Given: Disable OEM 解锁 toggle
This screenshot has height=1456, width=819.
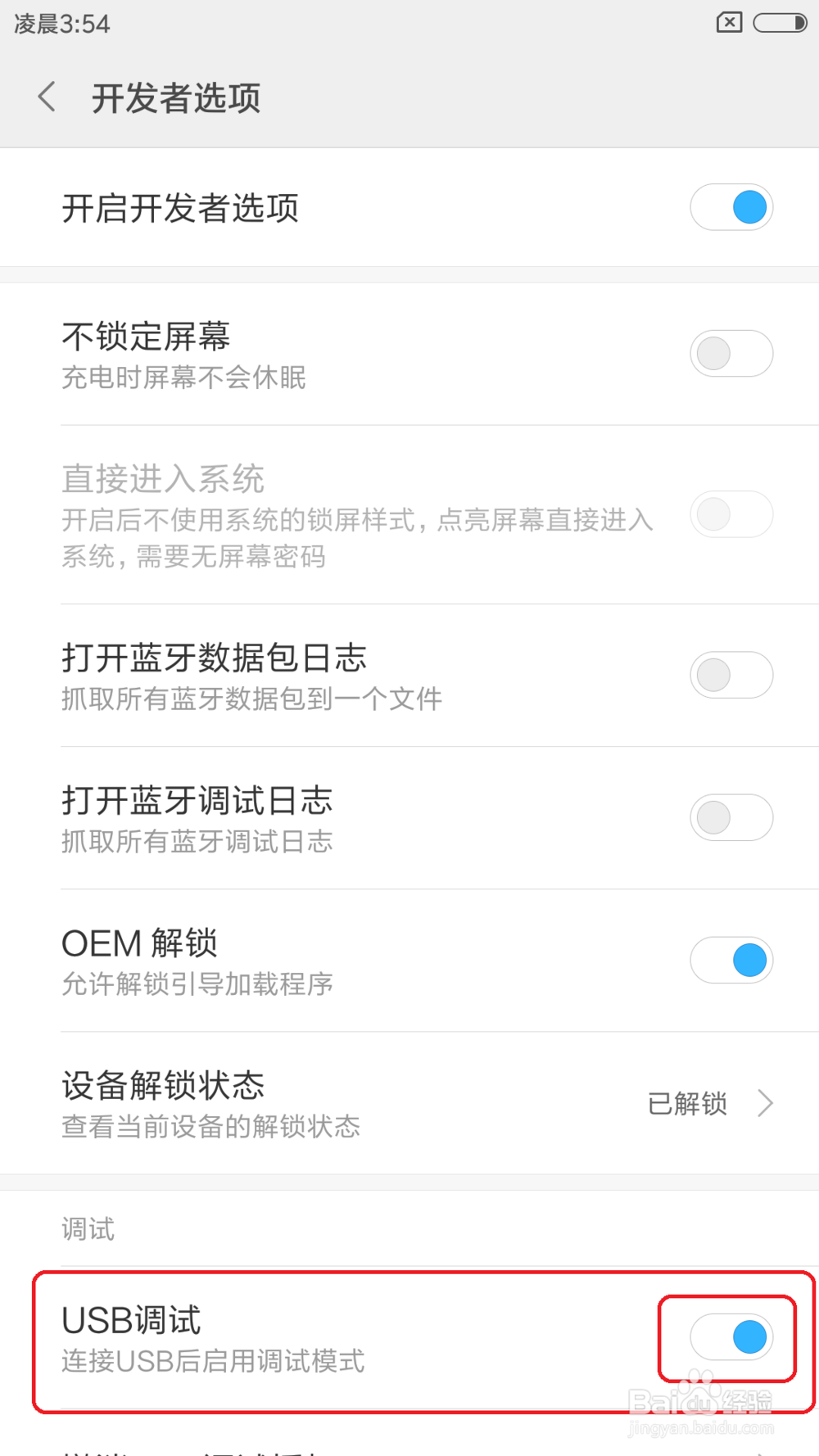Looking at the screenshot, I should point(731,961).
